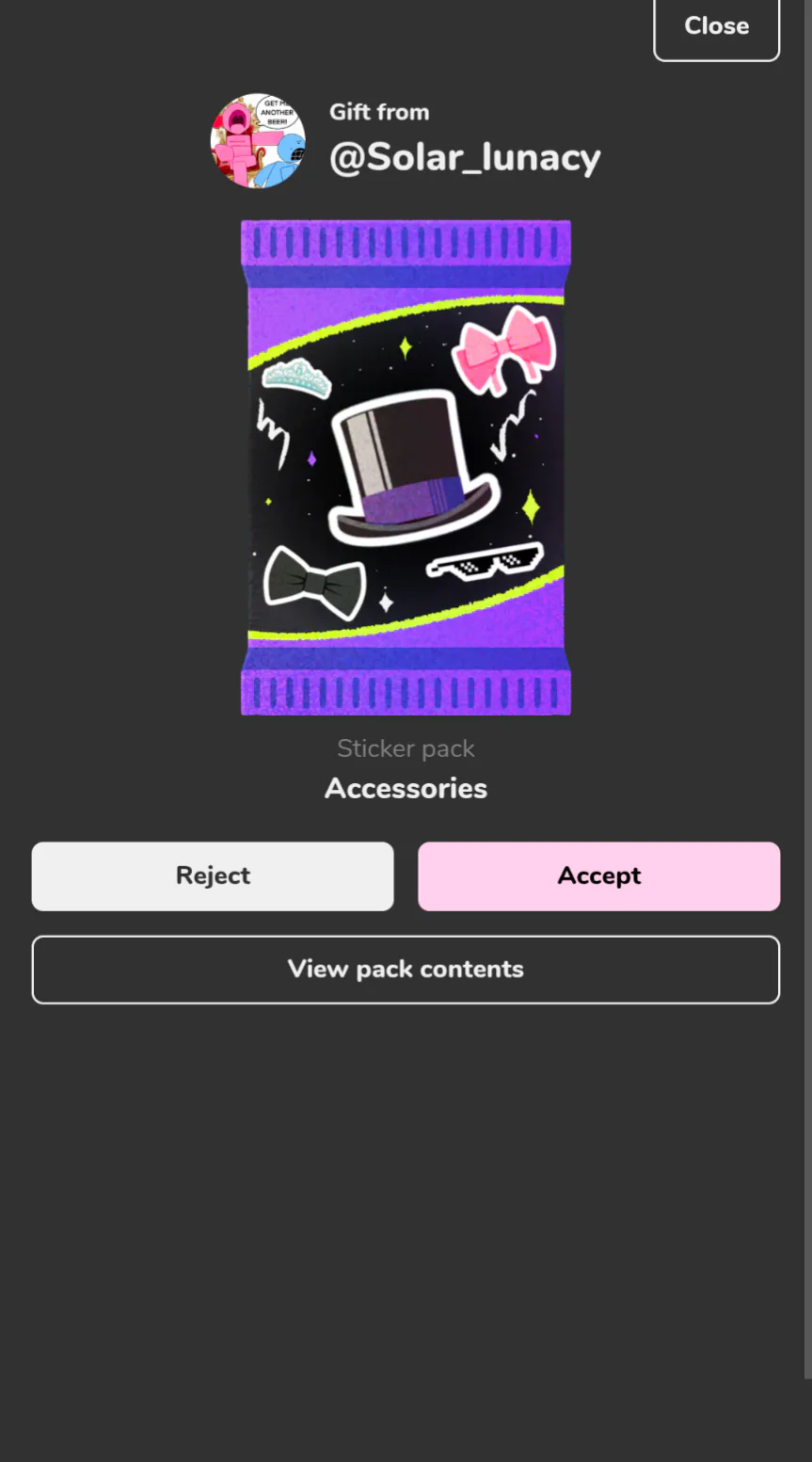This screenshot has width=812, height=1462.
Task: Close the gift dialog
Action: click(x=716, y=27)
